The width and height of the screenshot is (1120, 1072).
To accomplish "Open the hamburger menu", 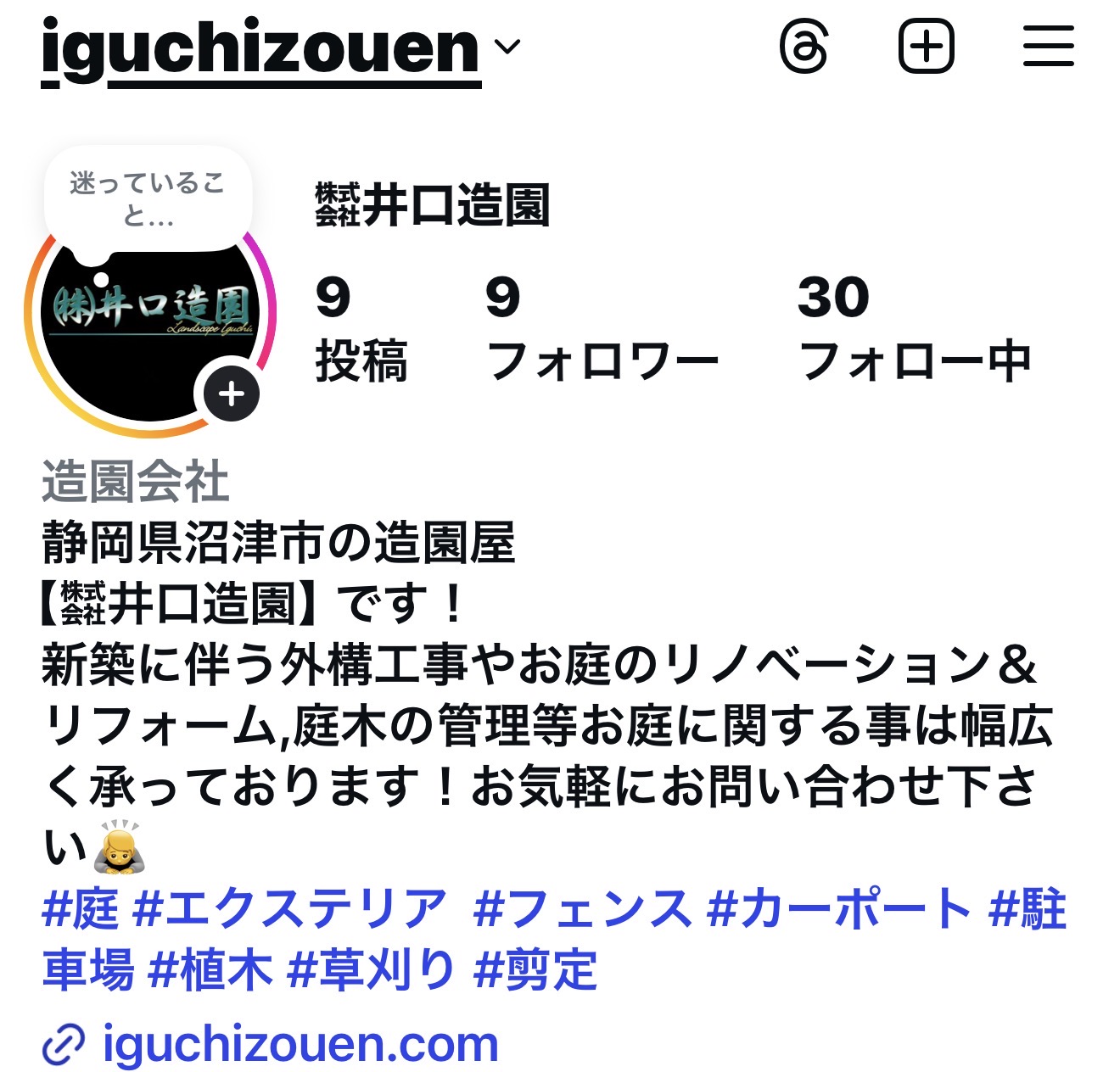I will [1048, 47].
